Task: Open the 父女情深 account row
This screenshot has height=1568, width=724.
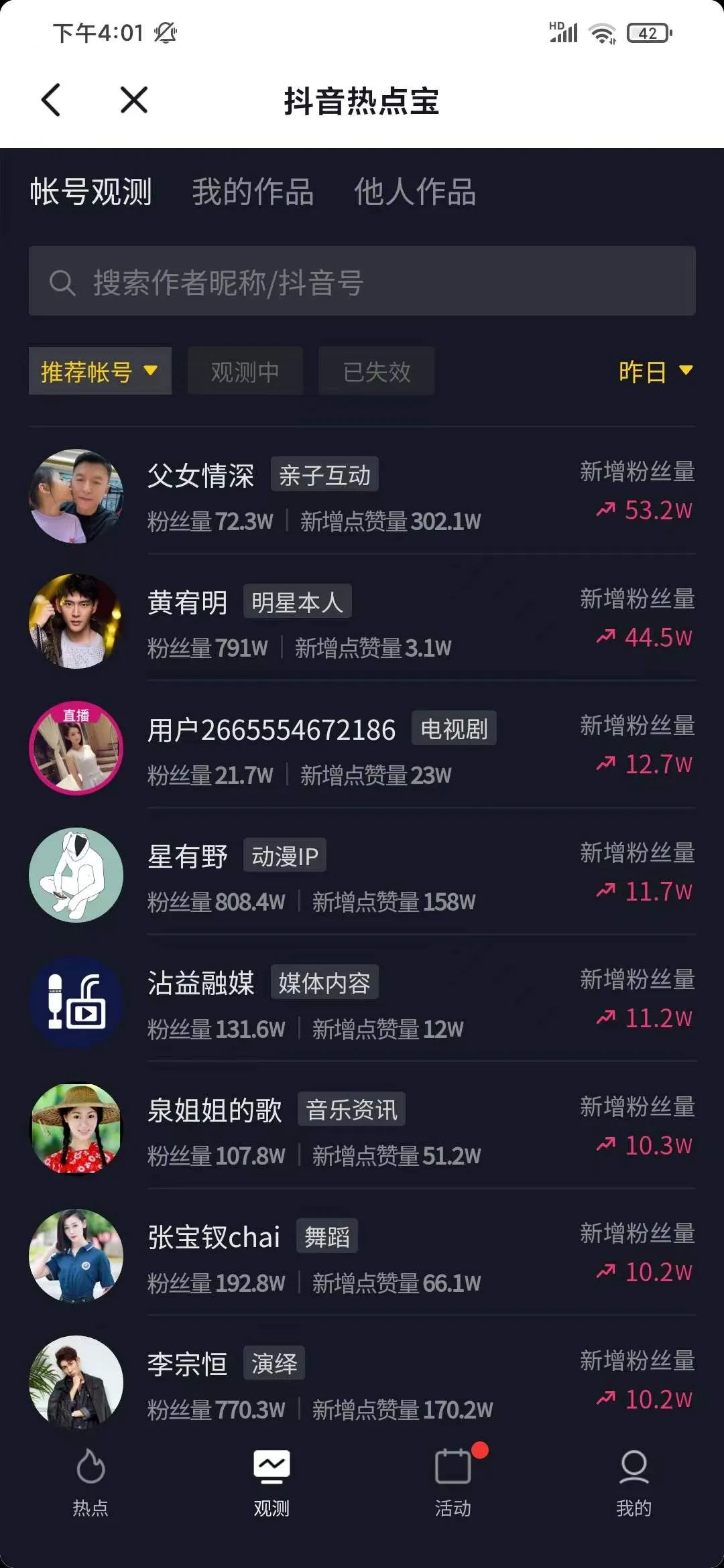Action: point(362,497)
